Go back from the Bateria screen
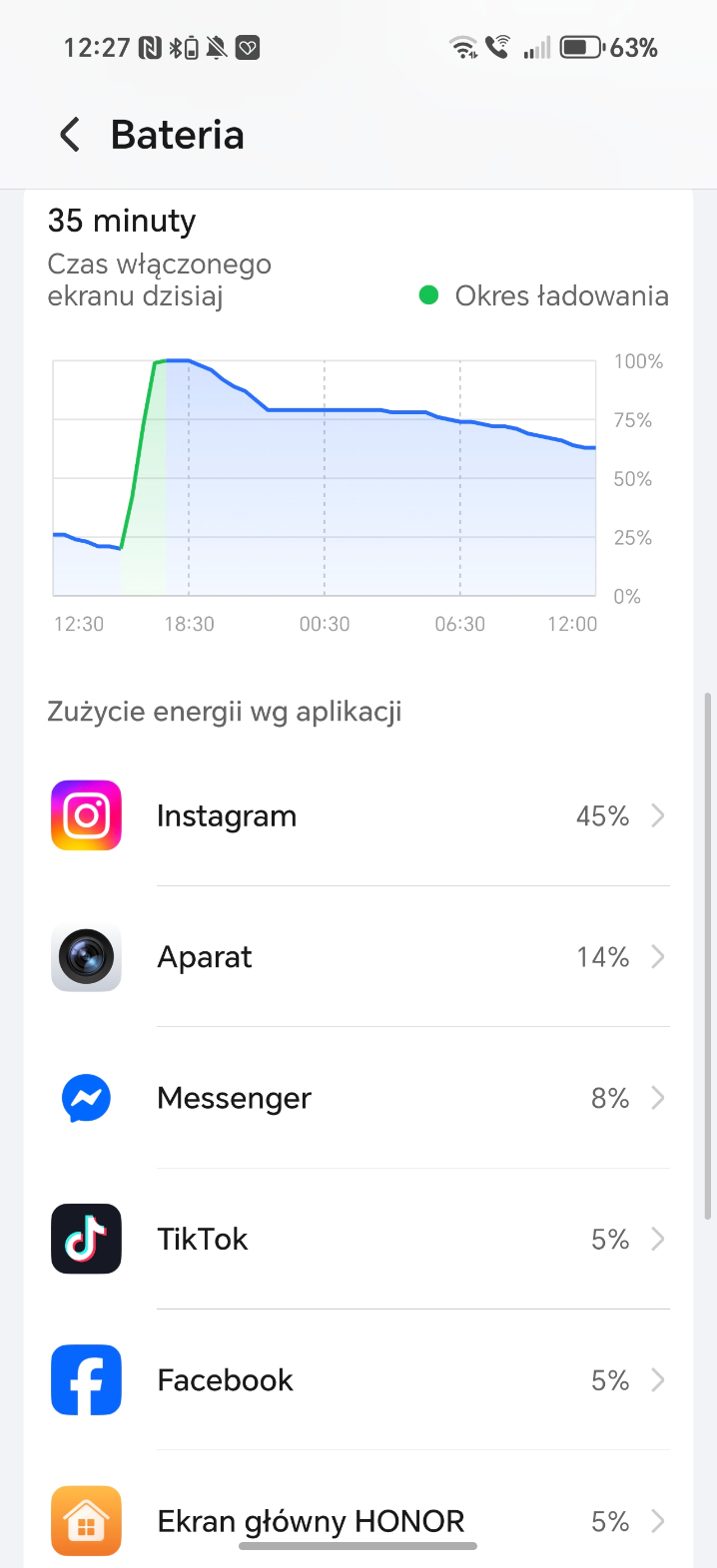The height and width of the screenshot is (1568, 717). click(70, 135)
